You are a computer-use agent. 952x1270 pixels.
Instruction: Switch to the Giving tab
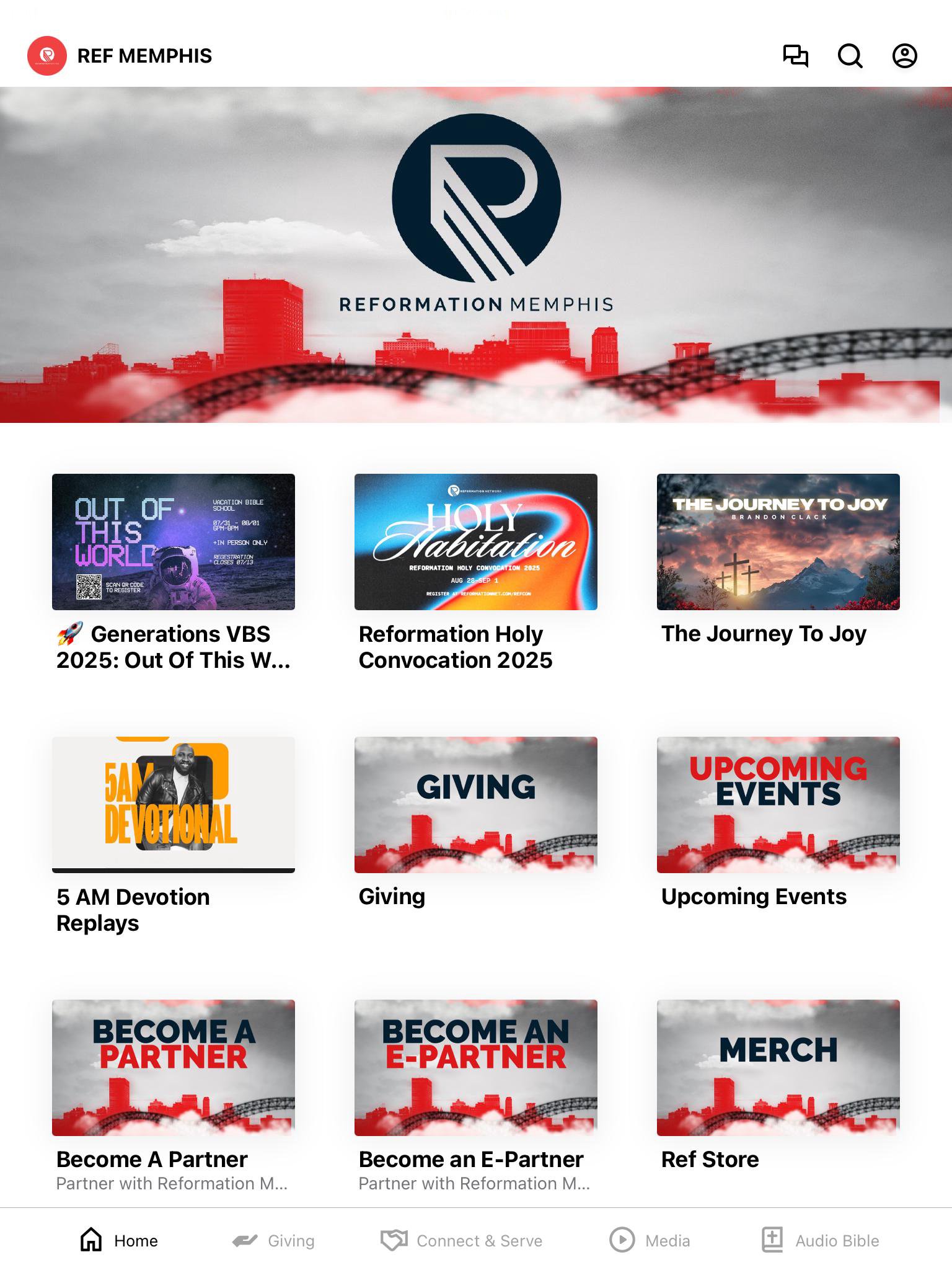pos(273,1240)
